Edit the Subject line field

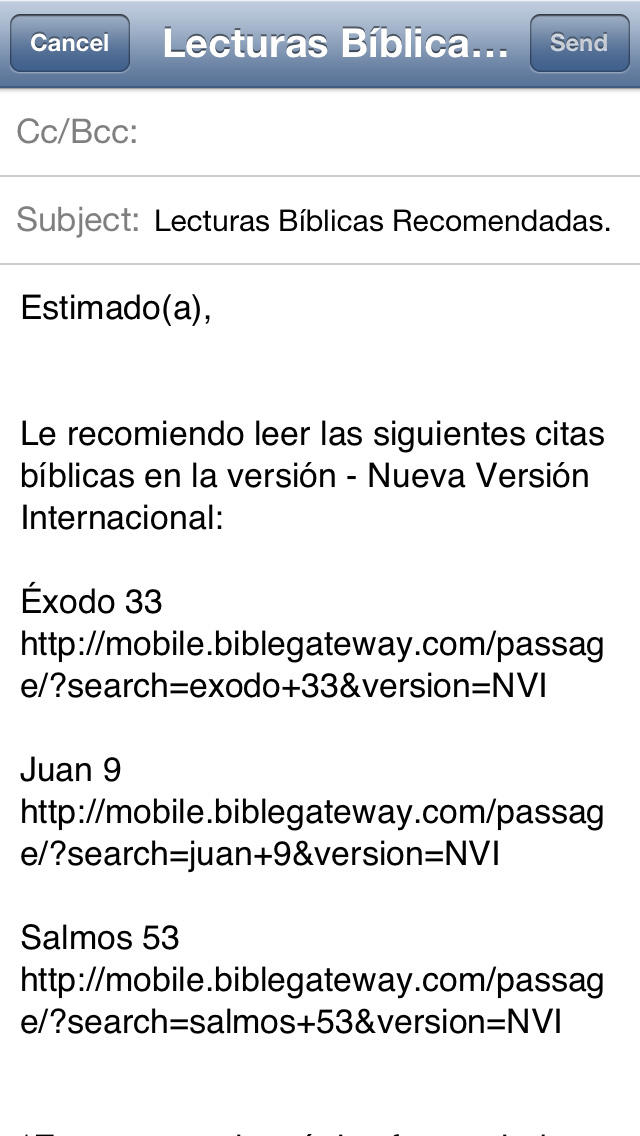pyautogui.click(x=320, y=220)
